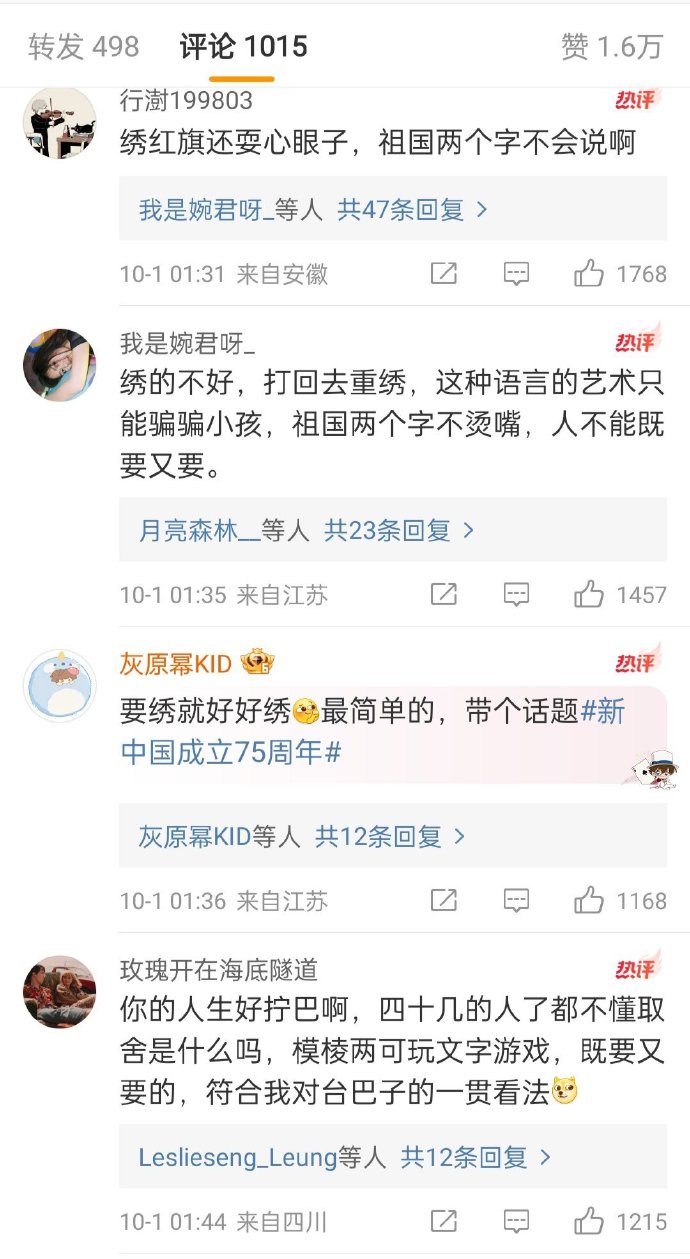The image size is (690, 1259).
Task: Repost 行澍199803's comment via share icon
Action: click(x=443, y=273)
